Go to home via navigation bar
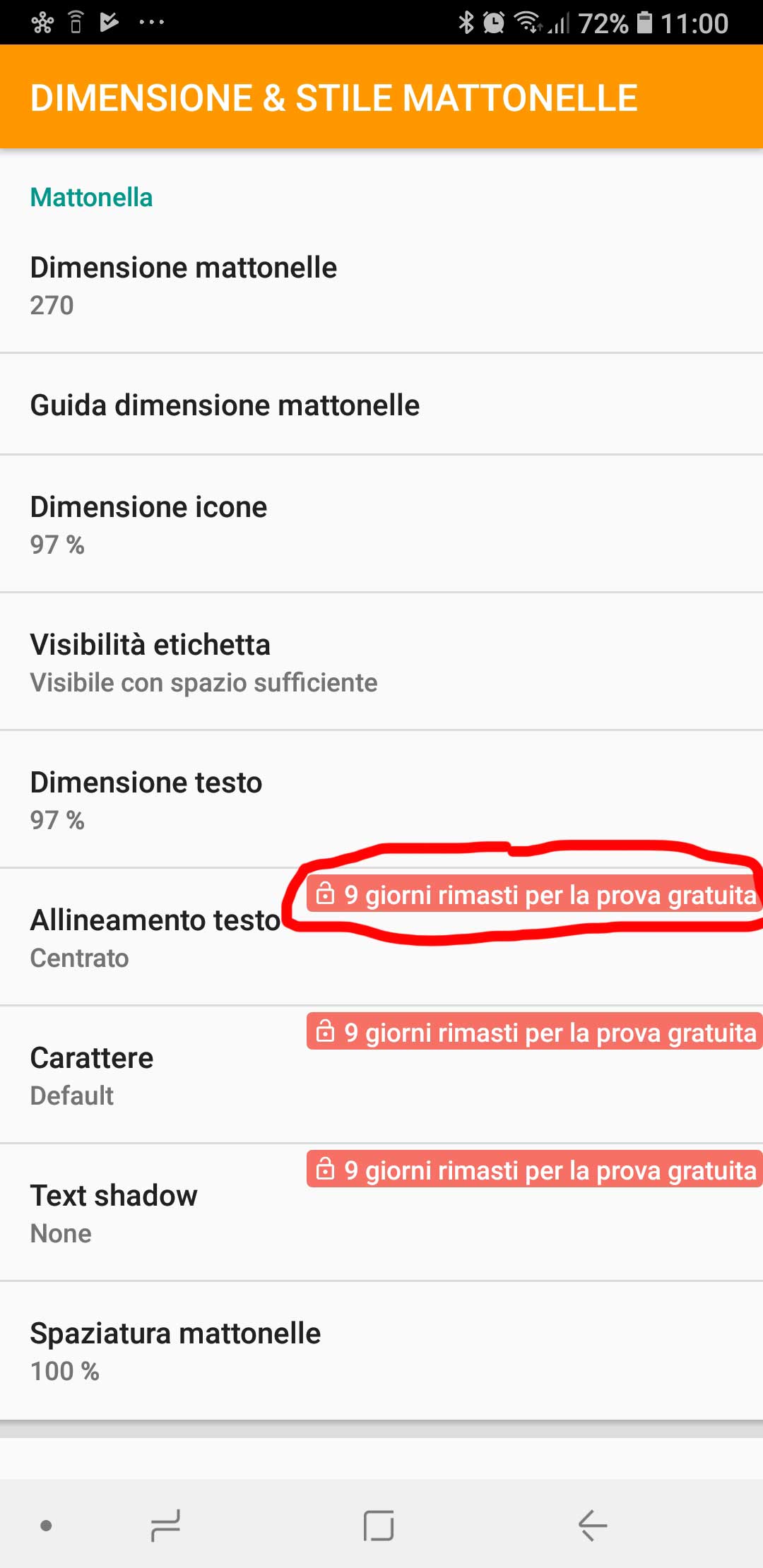 pos(379,1526)
